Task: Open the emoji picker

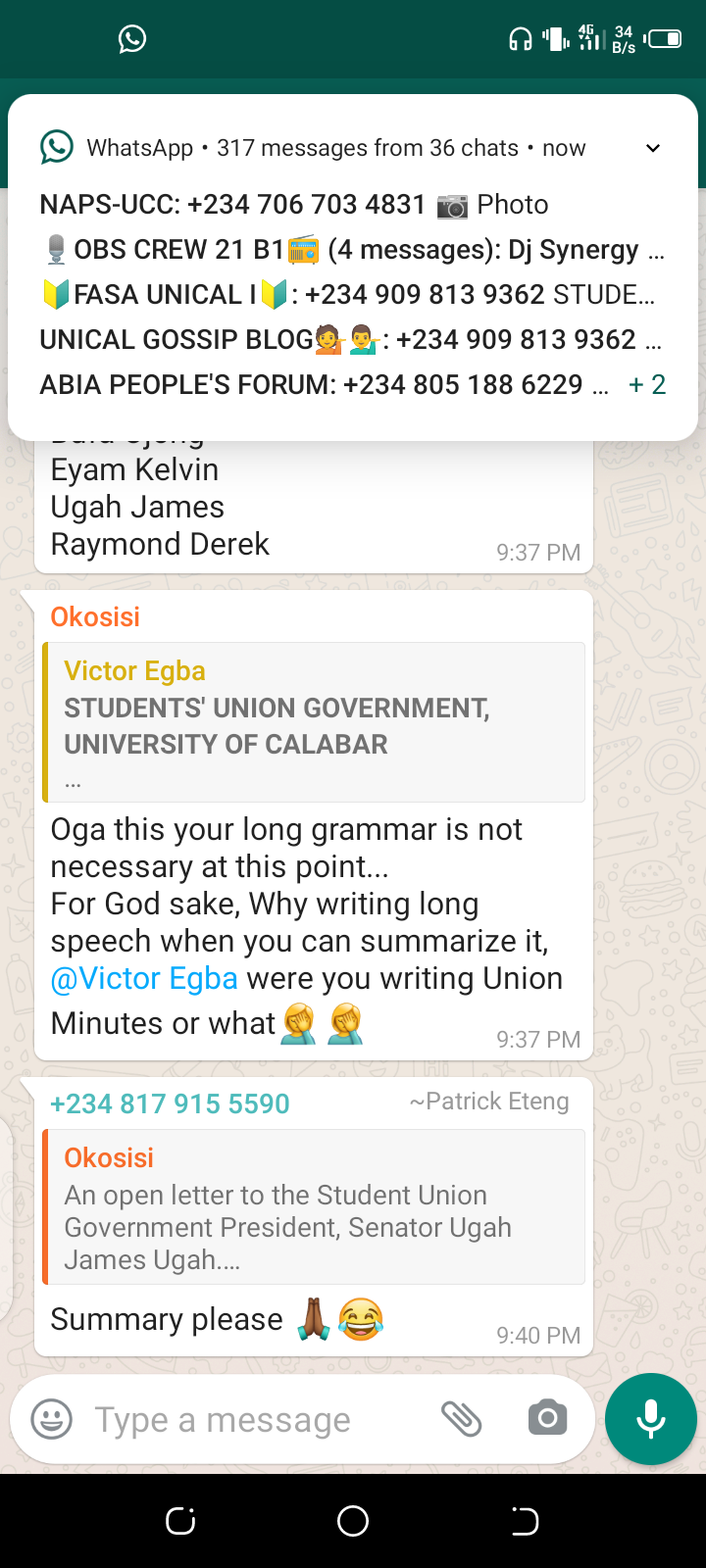Action: coord(52,1419)
